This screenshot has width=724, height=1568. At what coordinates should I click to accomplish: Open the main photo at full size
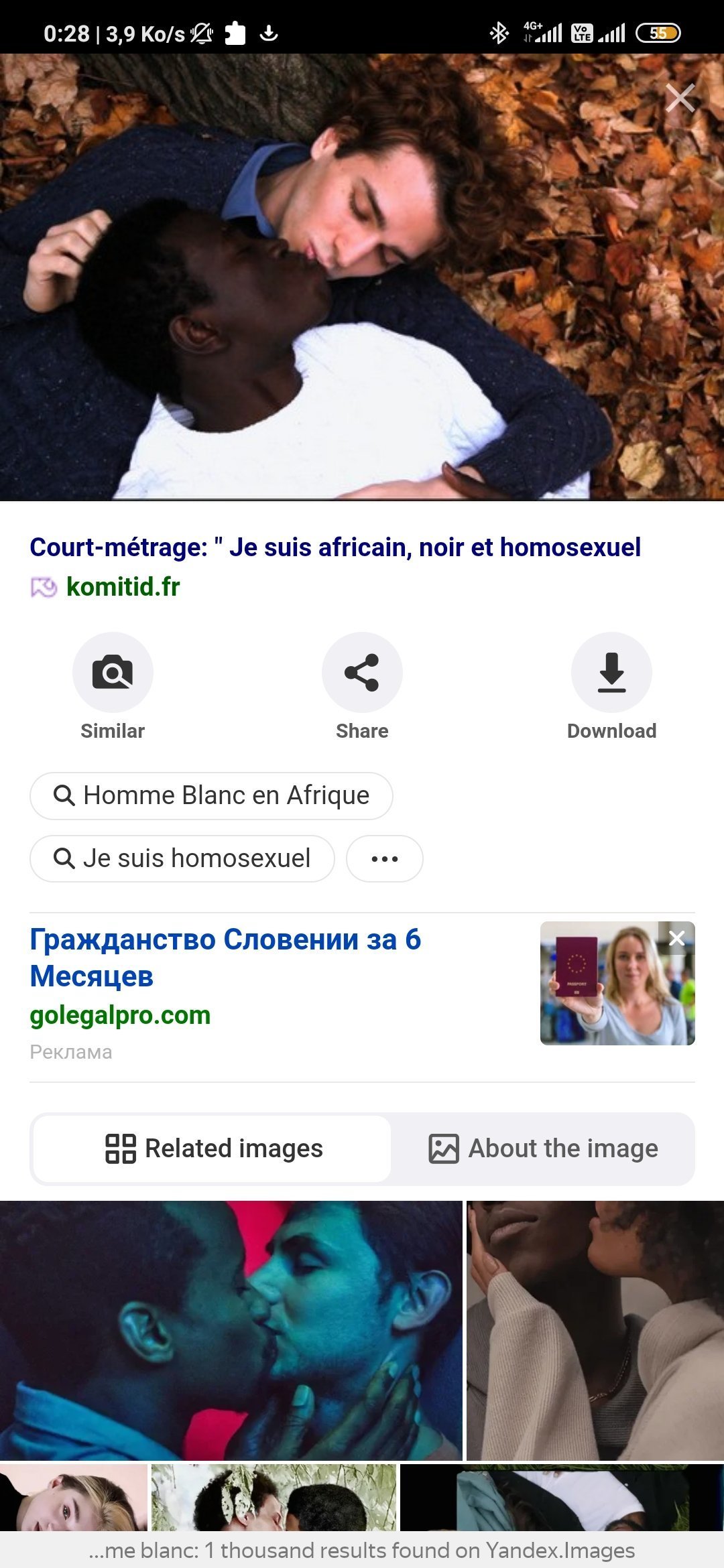click(362, 277)
